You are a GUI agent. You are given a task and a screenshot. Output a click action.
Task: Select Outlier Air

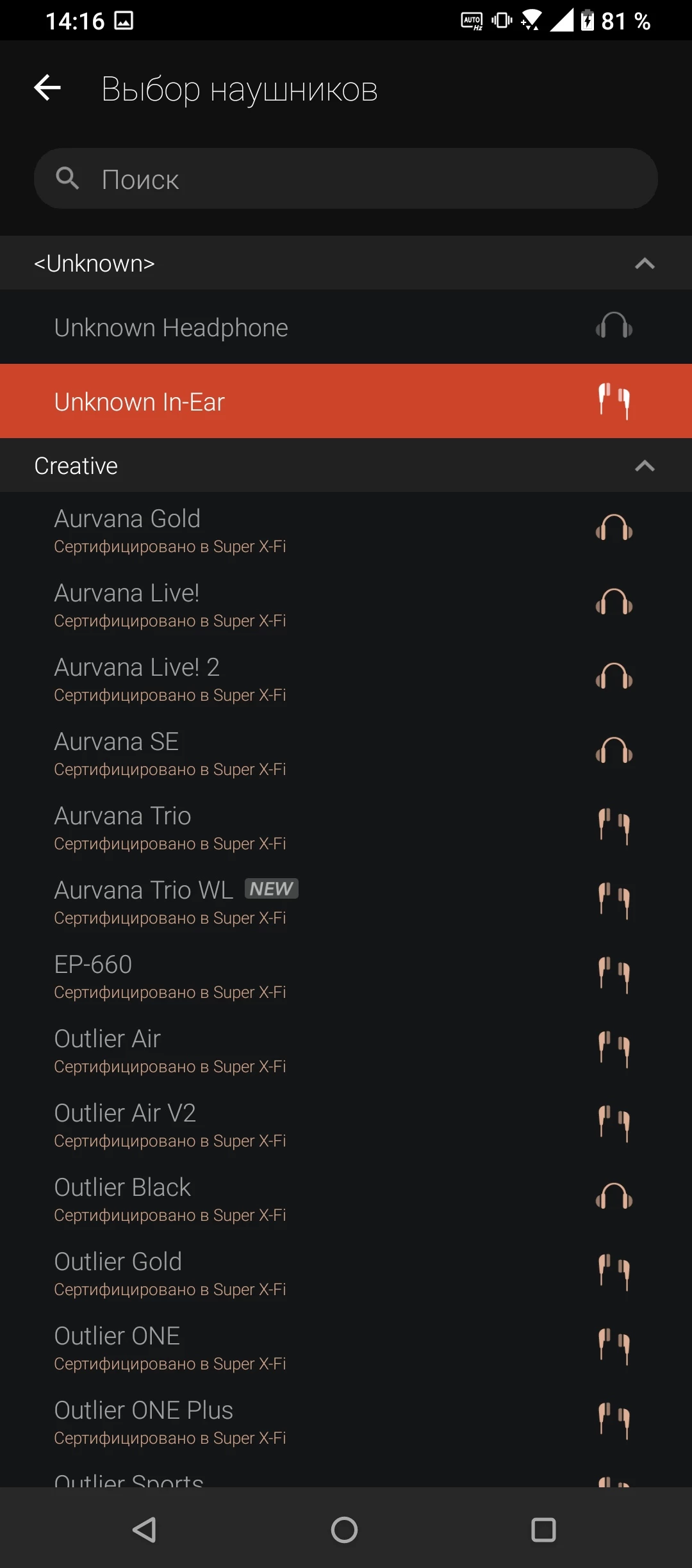pos(346,1049)
